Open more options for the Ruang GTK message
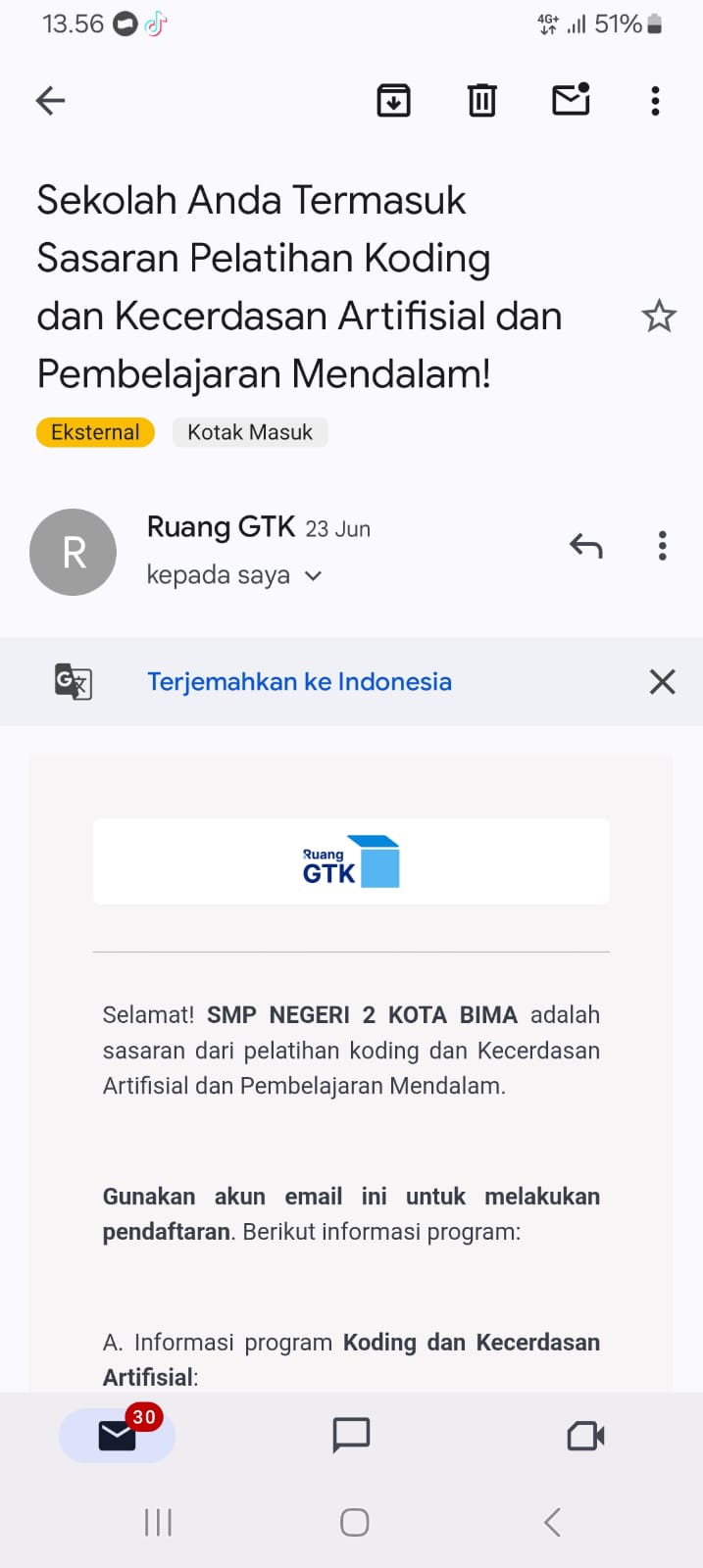Image resolution: width=703 pixels, height=1568 pixels. [x=663, y=546]
